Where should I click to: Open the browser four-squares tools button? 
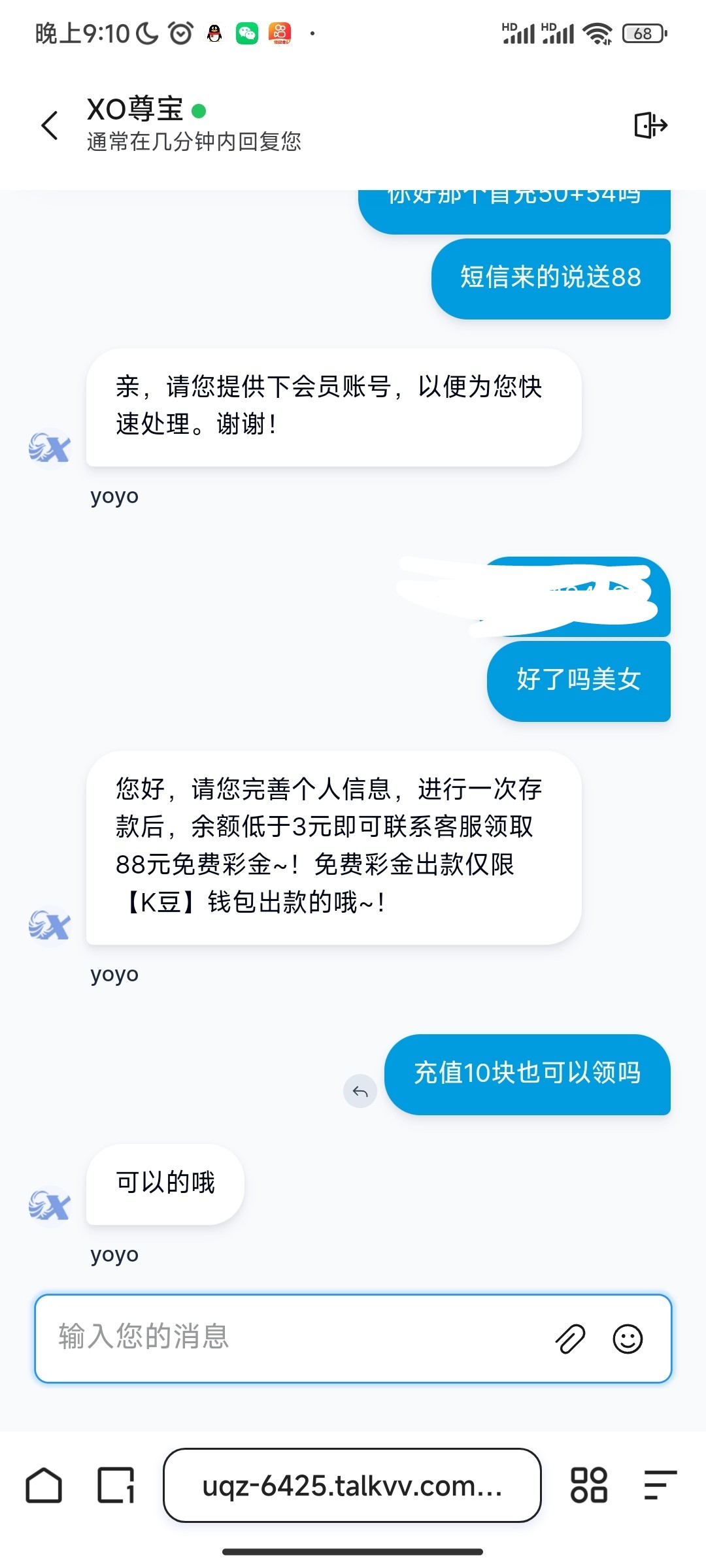point(588,1485)
